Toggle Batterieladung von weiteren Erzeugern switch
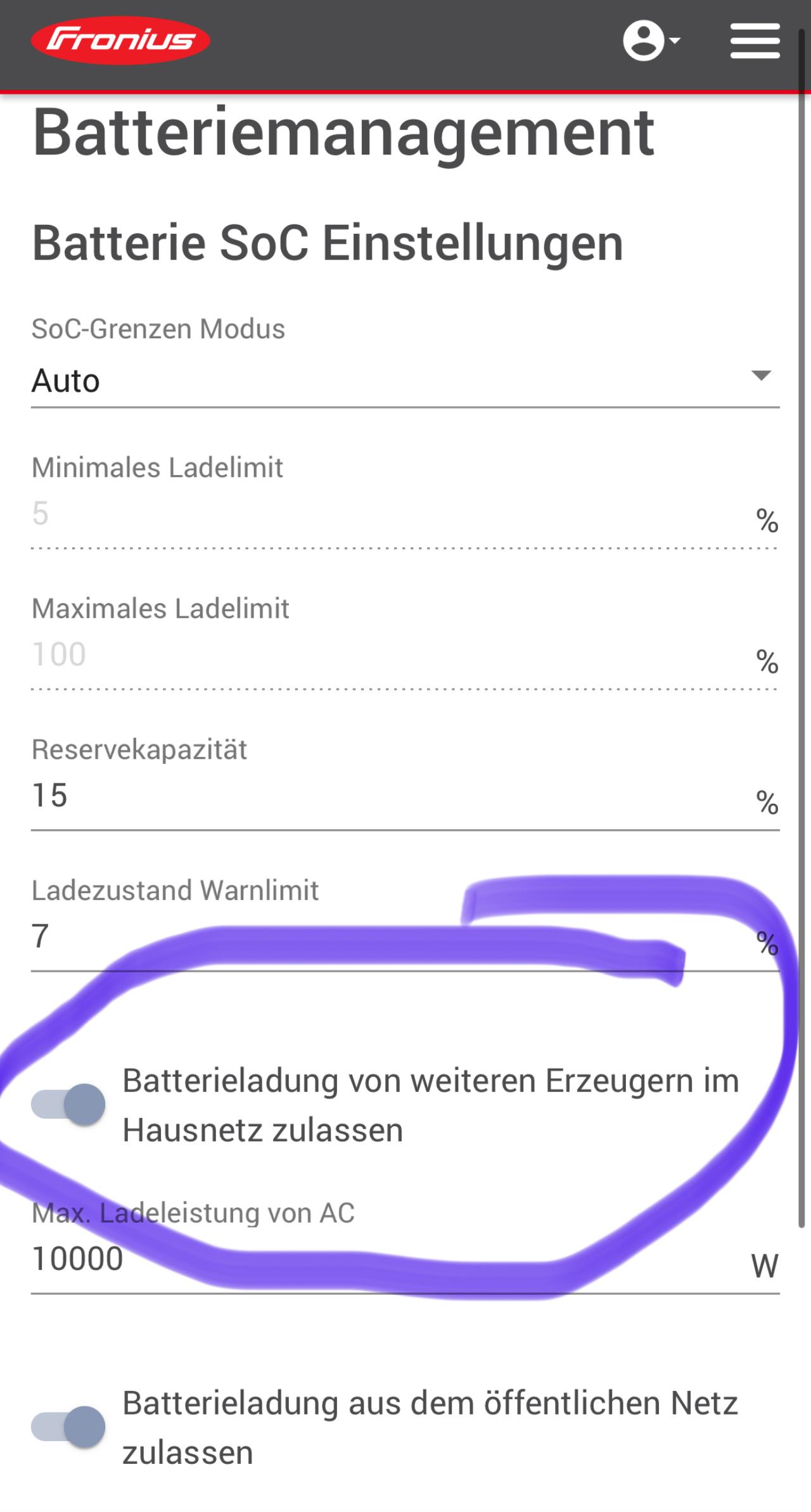Viewport: 811px width, 1512px height. pyautogui.click(x=68, y=1105)
